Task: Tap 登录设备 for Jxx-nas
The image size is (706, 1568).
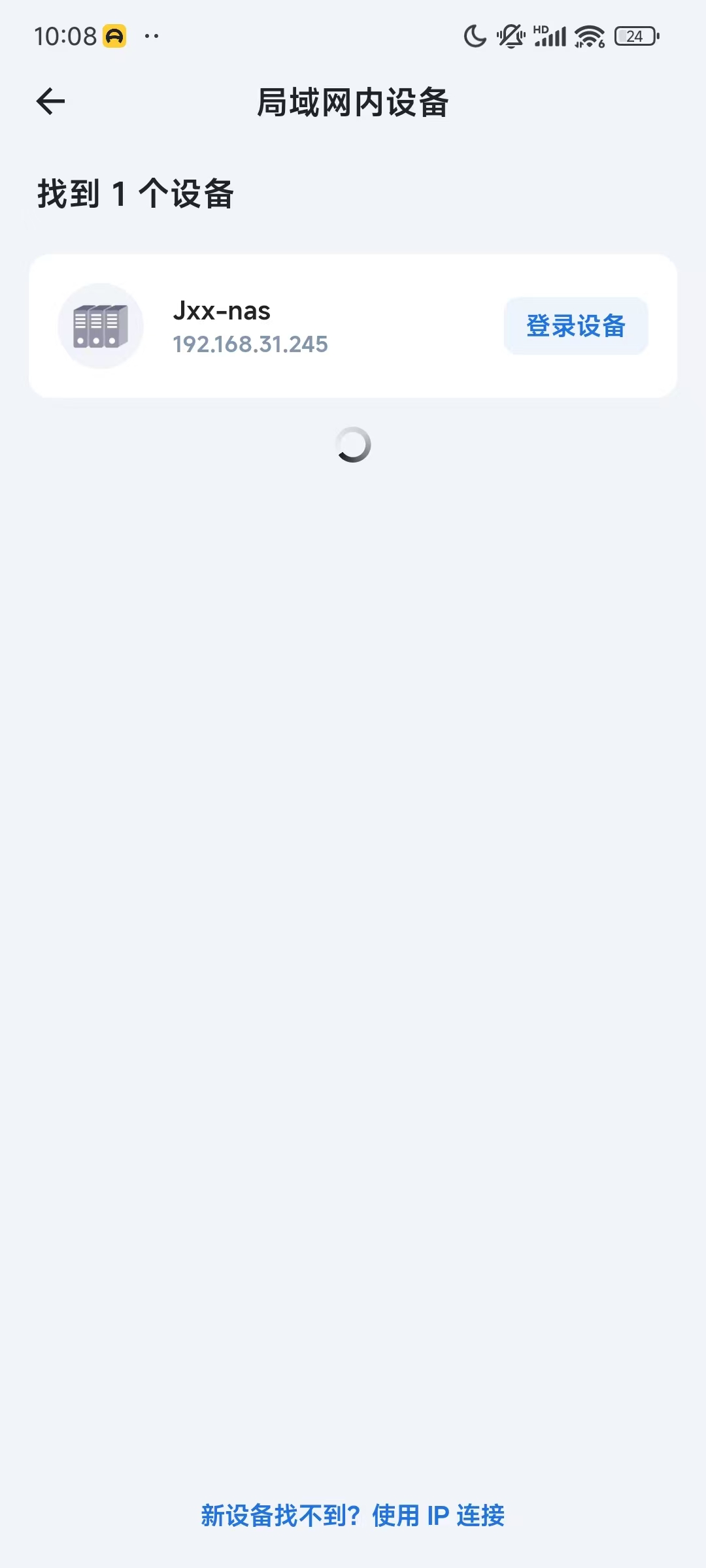Action: (x=575, y=326)
